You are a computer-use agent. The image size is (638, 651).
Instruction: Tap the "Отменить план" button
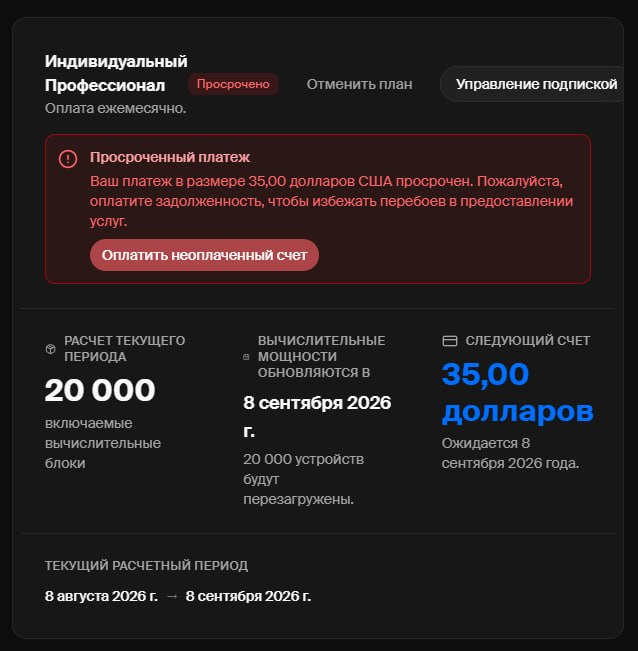359,84
